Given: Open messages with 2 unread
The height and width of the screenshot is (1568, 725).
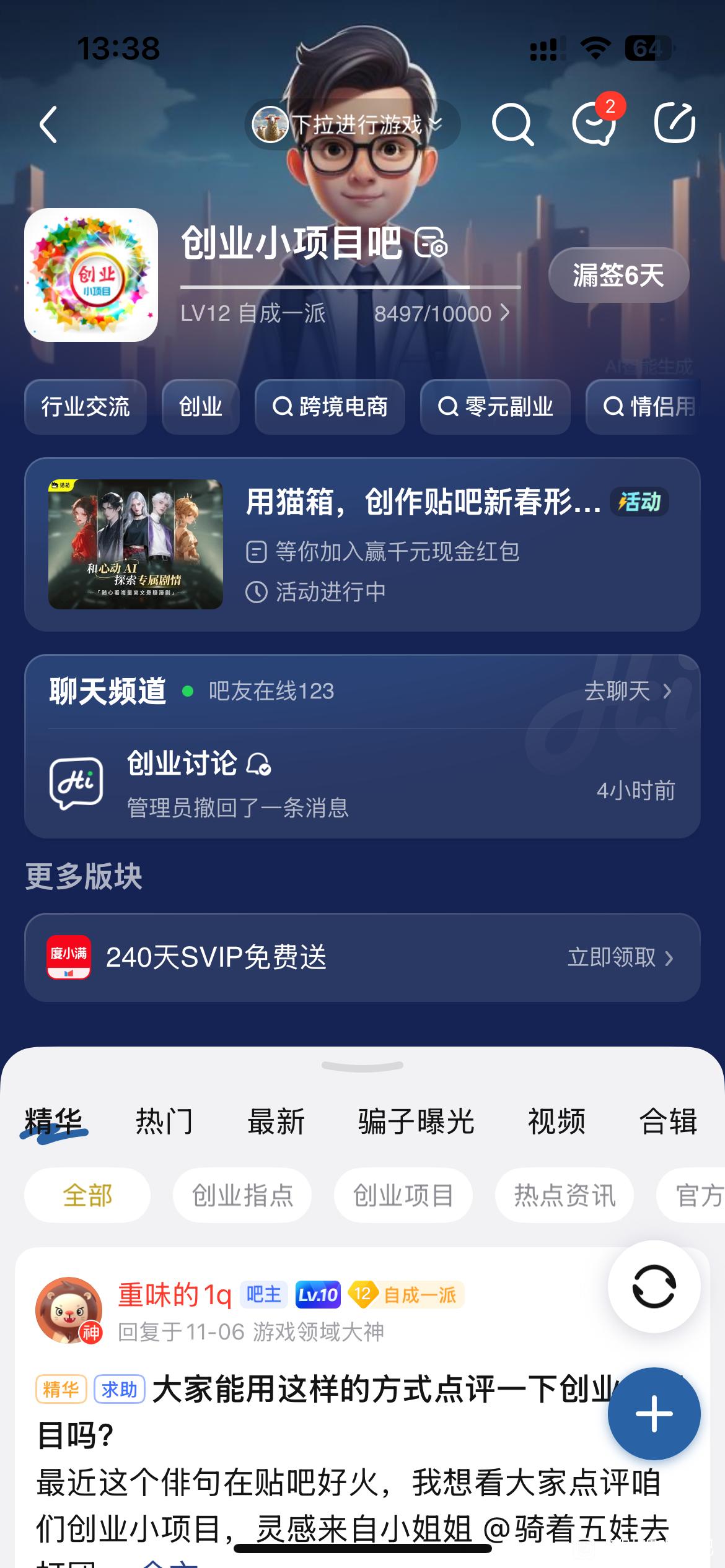Looking at the screenshot, I should pos(595,123).
